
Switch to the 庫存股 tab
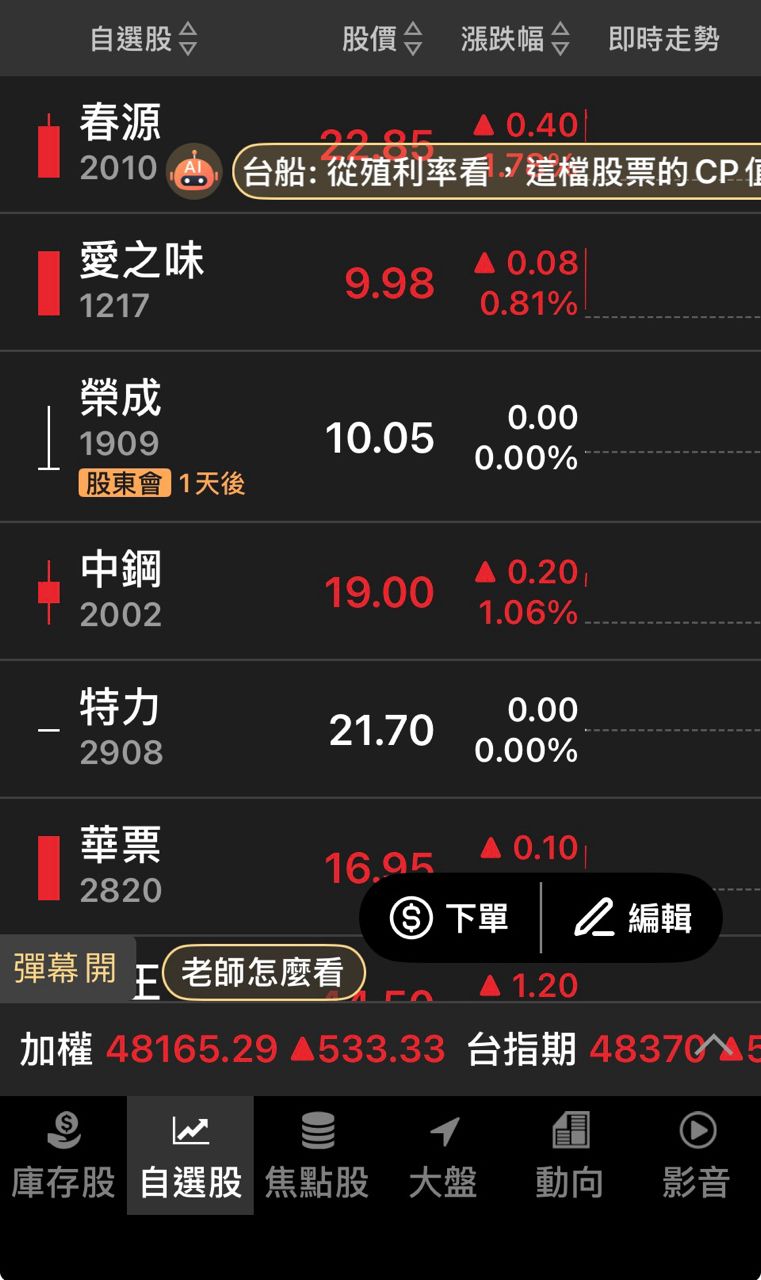63,1156
